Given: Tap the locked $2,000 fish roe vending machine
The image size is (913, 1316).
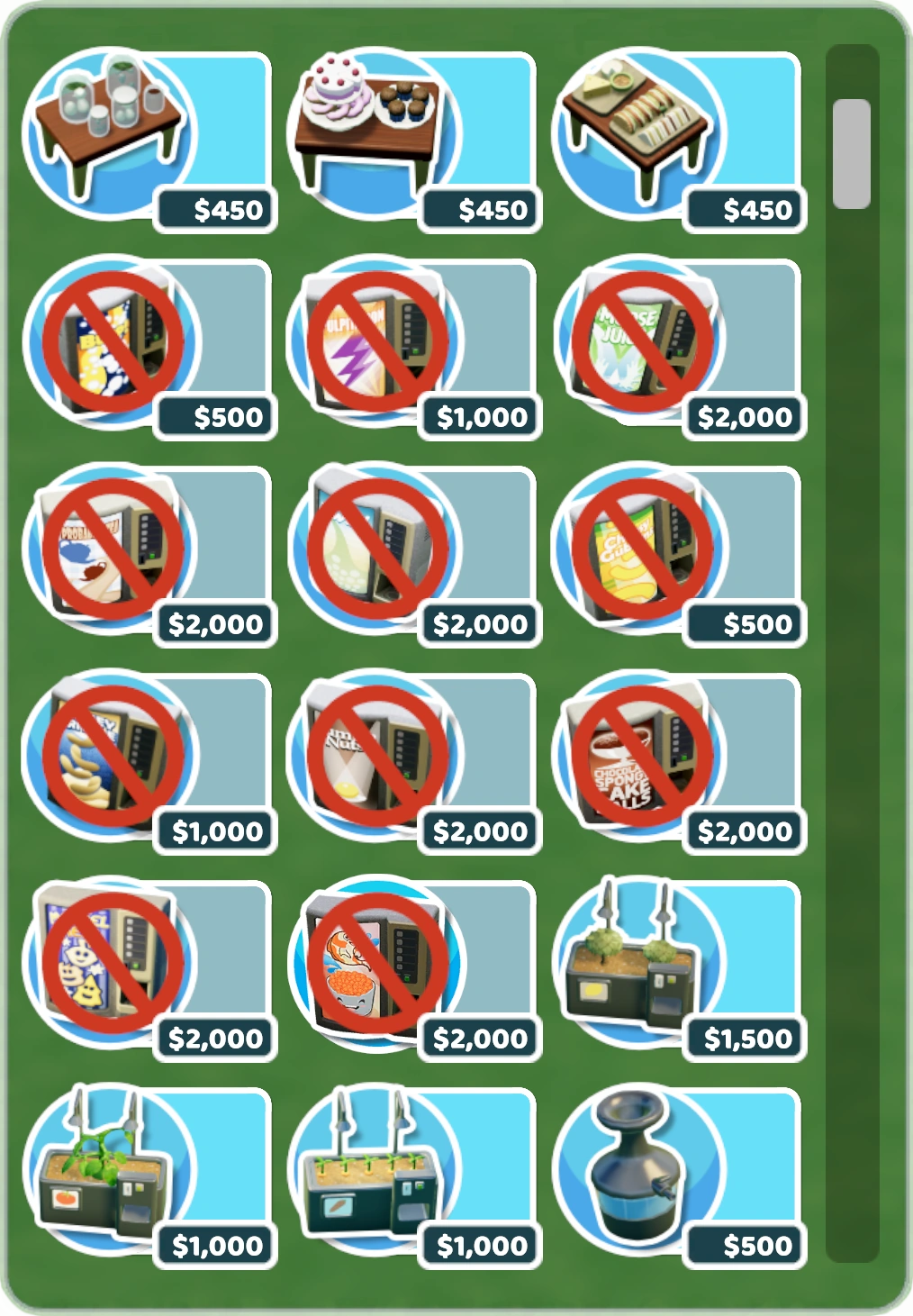Looking at the screenshot, I should [413, 968].
